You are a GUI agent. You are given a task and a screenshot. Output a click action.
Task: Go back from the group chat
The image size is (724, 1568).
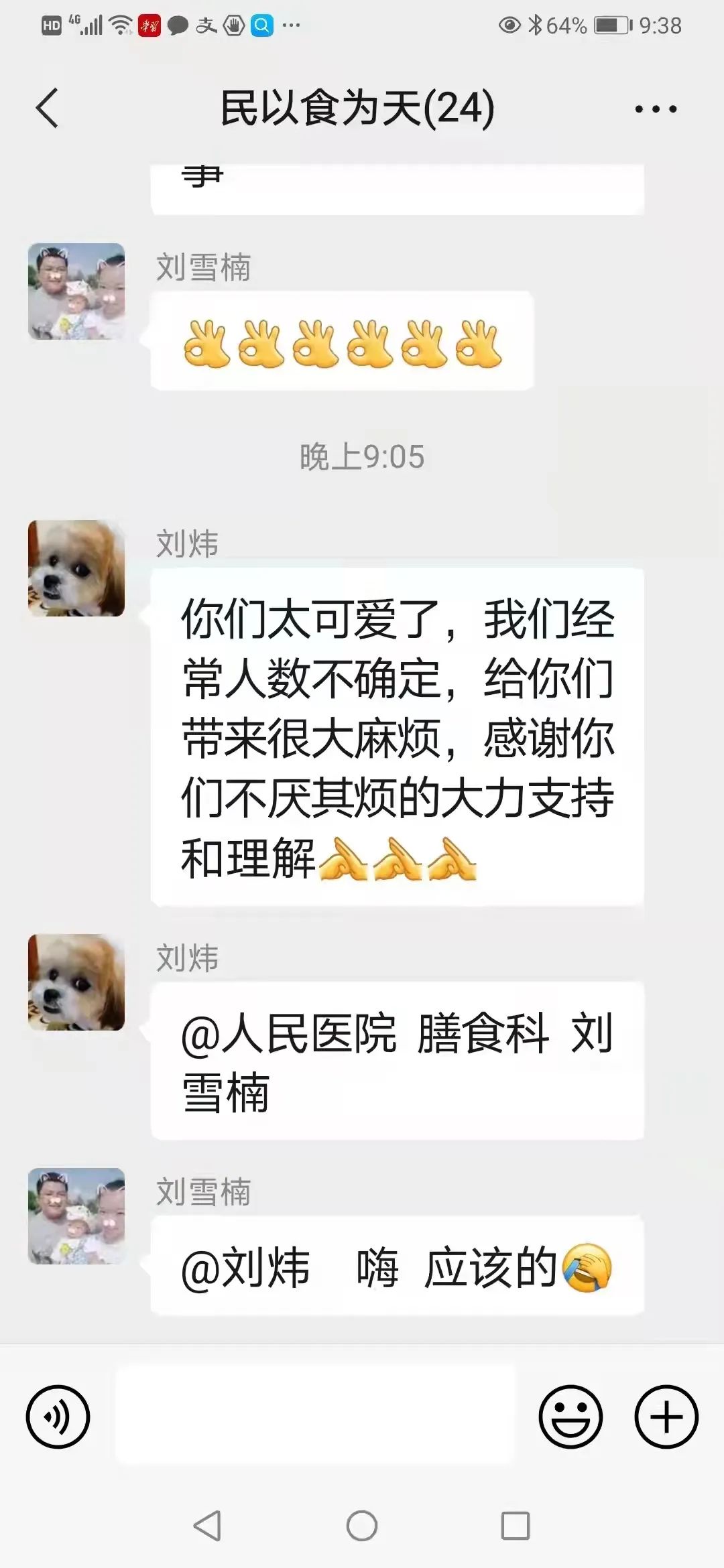coord(47,108)
